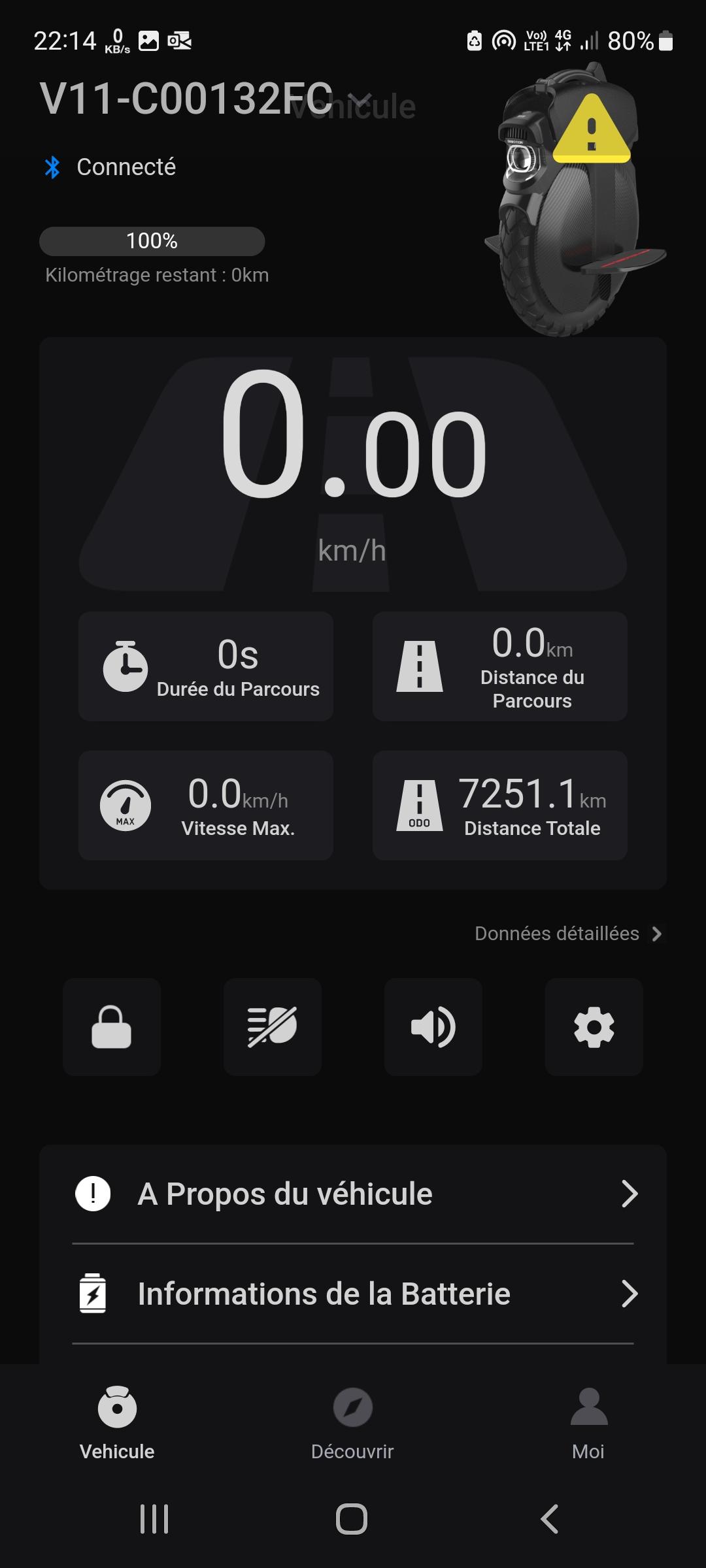Screen dimensions: 706x1568
Task: Open Données détaillées
Action: [568, 934]
